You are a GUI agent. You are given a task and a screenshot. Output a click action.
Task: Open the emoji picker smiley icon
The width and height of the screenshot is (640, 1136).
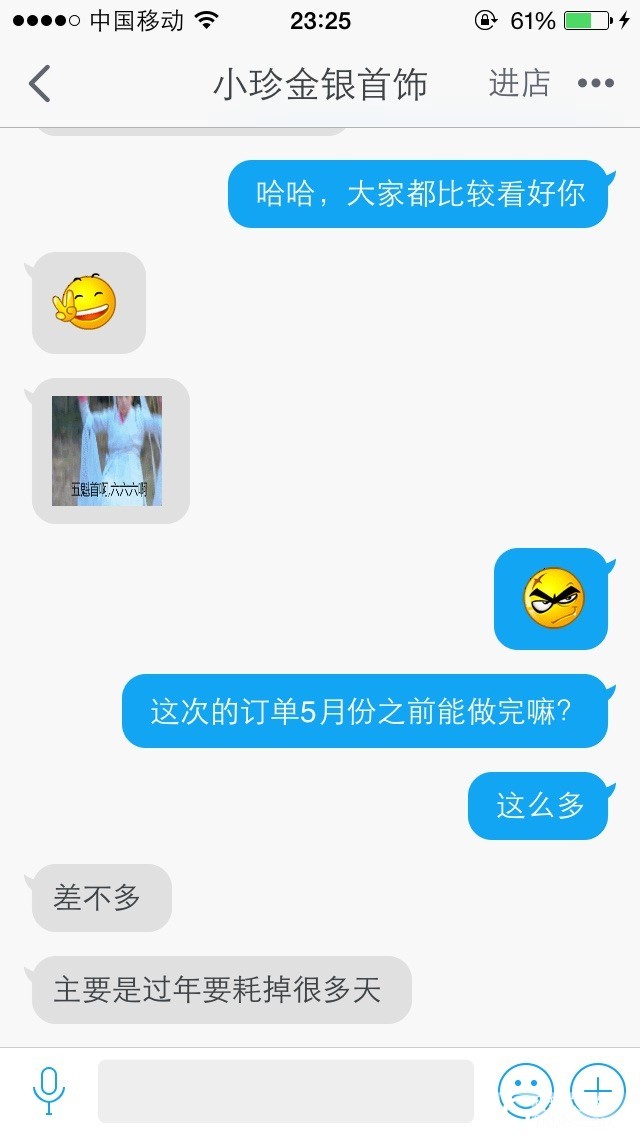point(526,1090)
